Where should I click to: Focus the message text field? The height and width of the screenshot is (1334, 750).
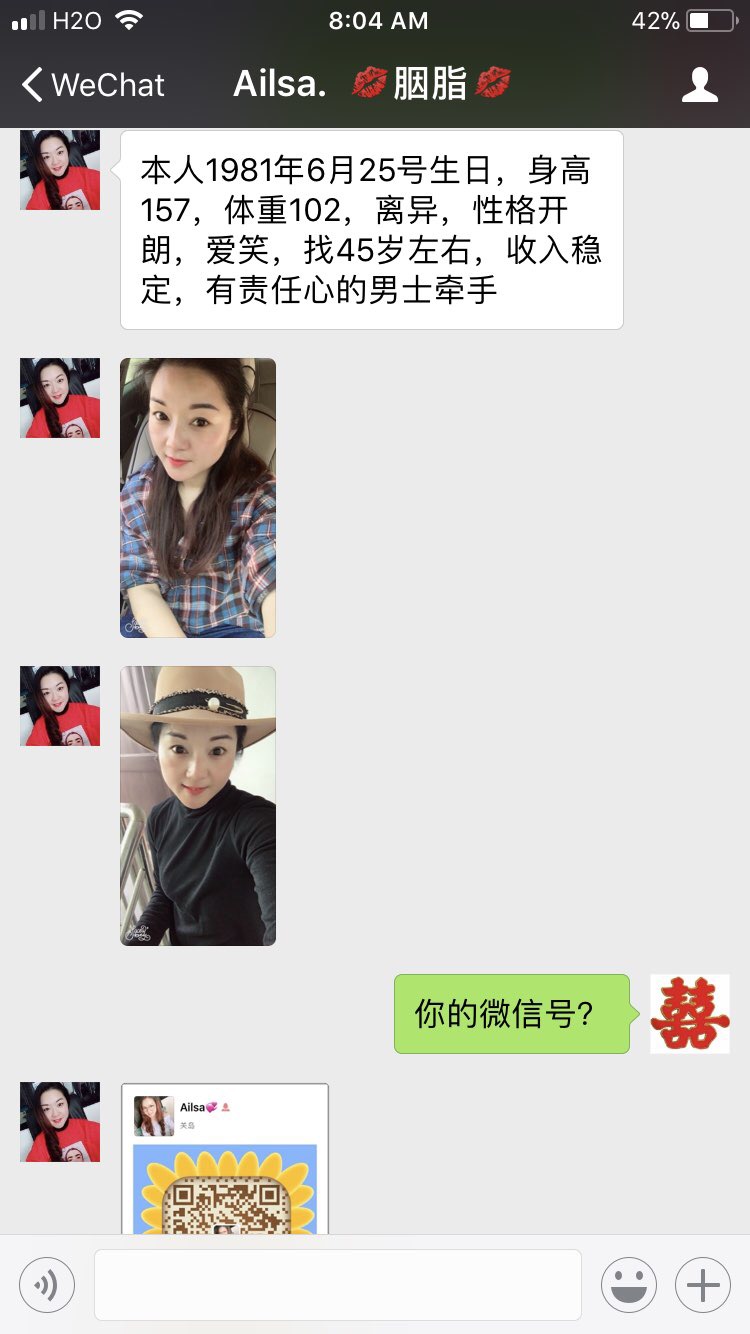coord(338,1284)
